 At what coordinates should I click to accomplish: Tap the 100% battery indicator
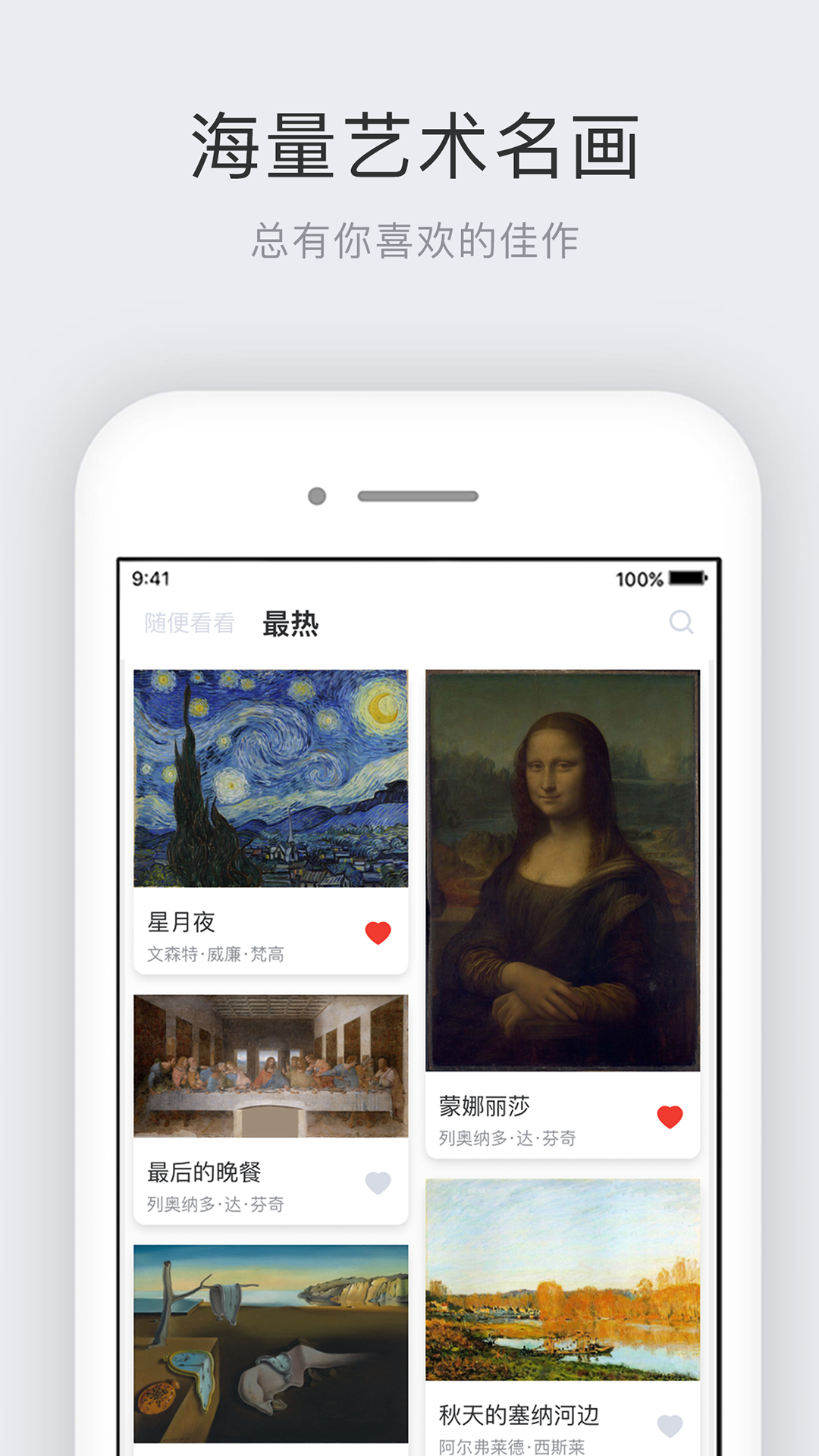click(x=642, y=579)
